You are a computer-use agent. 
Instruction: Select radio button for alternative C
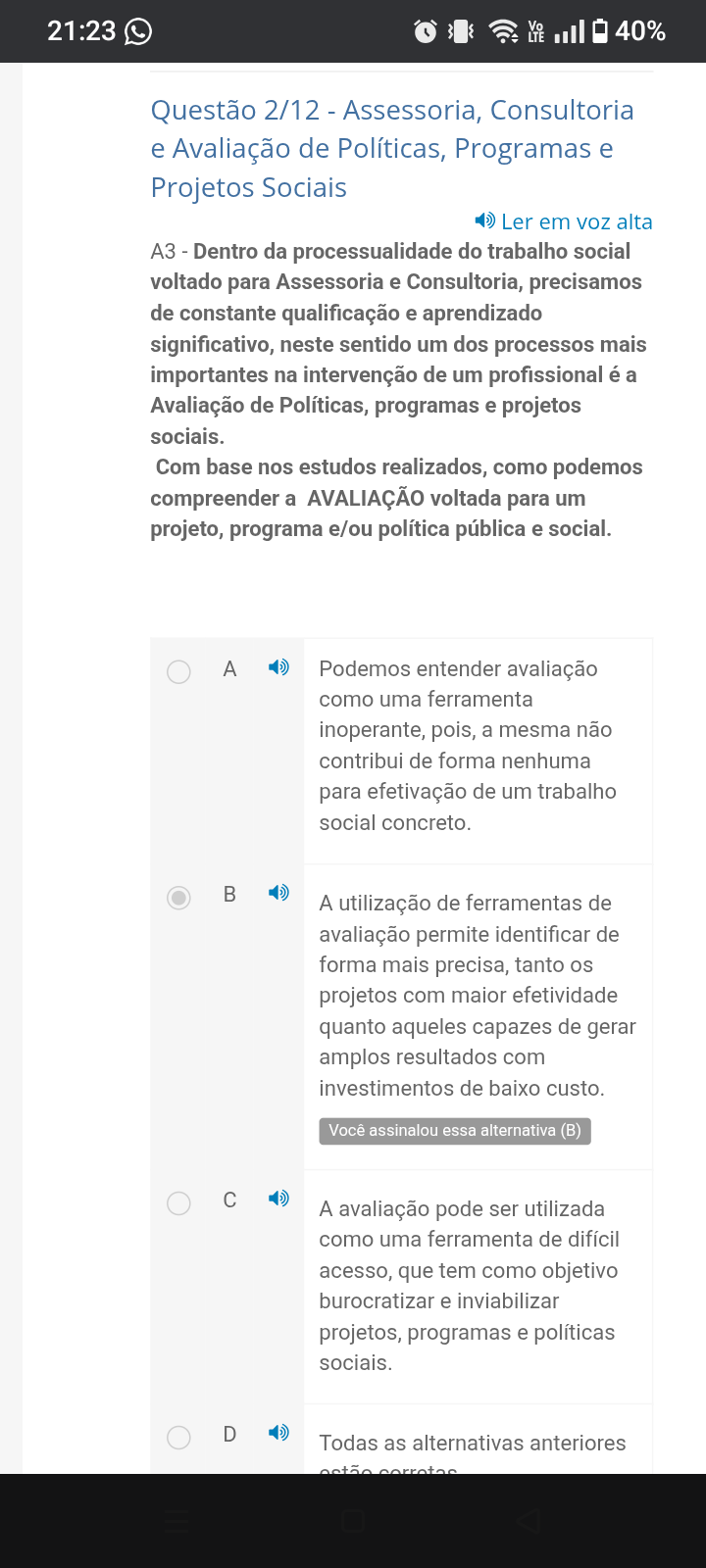[178, 1202]
